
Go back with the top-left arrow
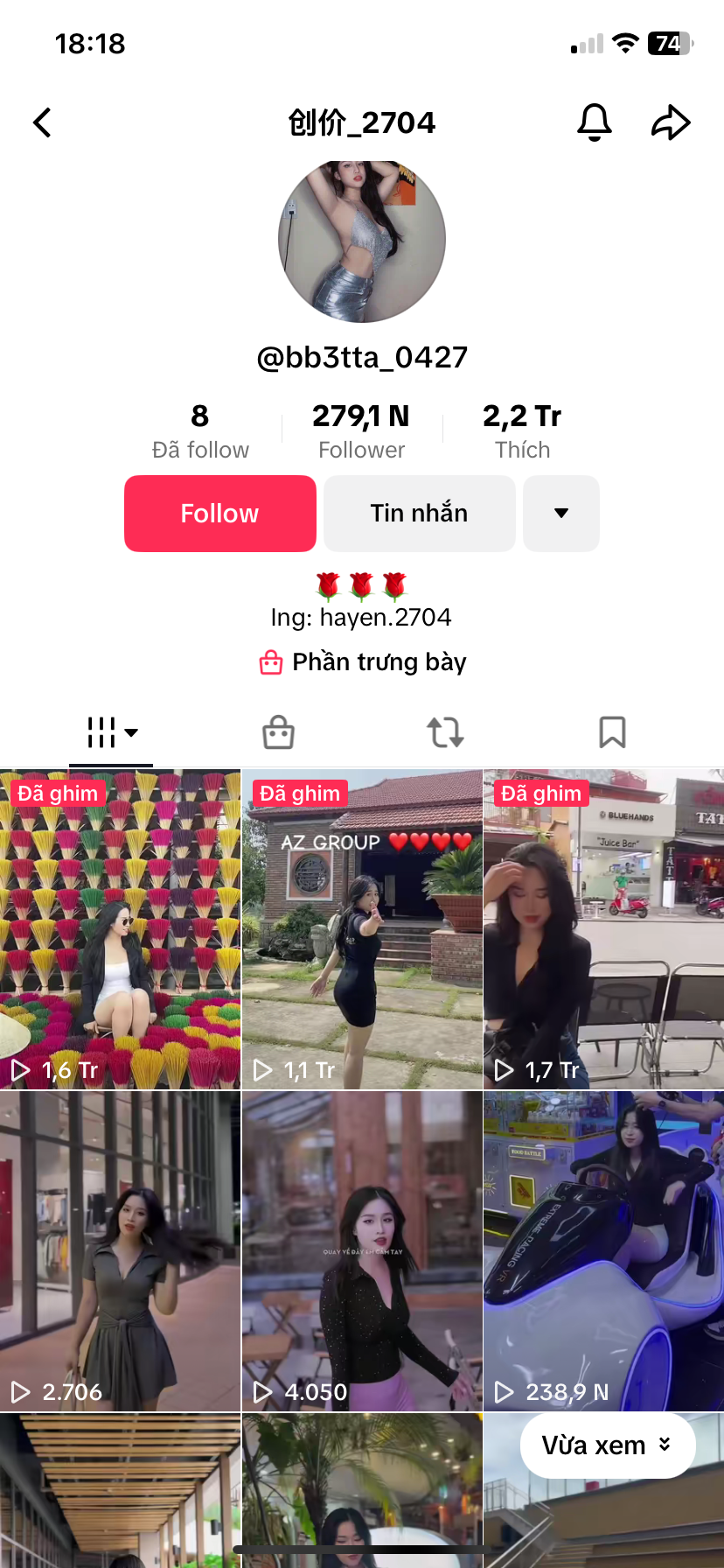(x=42, y=122)
